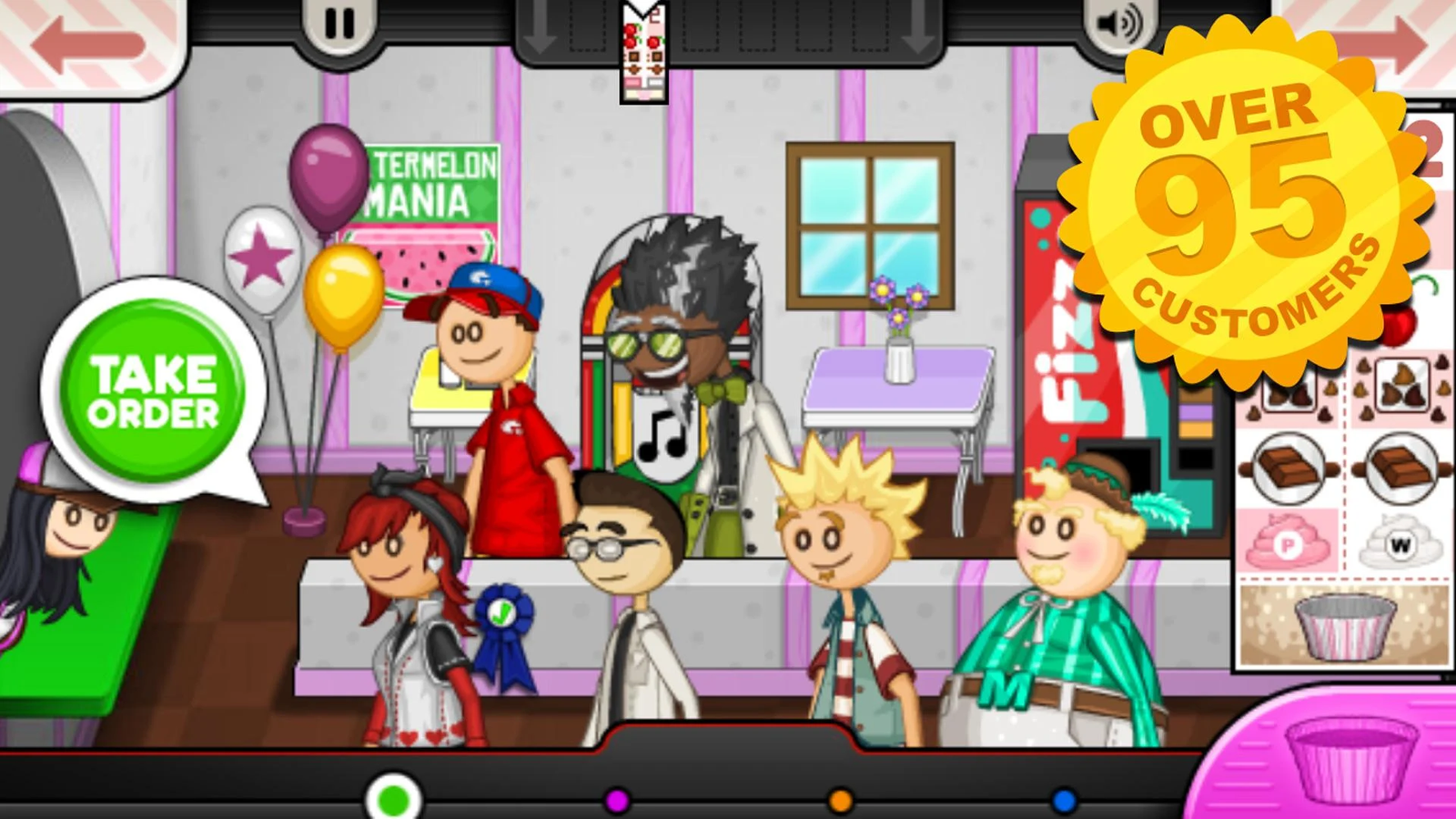Select the green station dot

coord(393,799)
